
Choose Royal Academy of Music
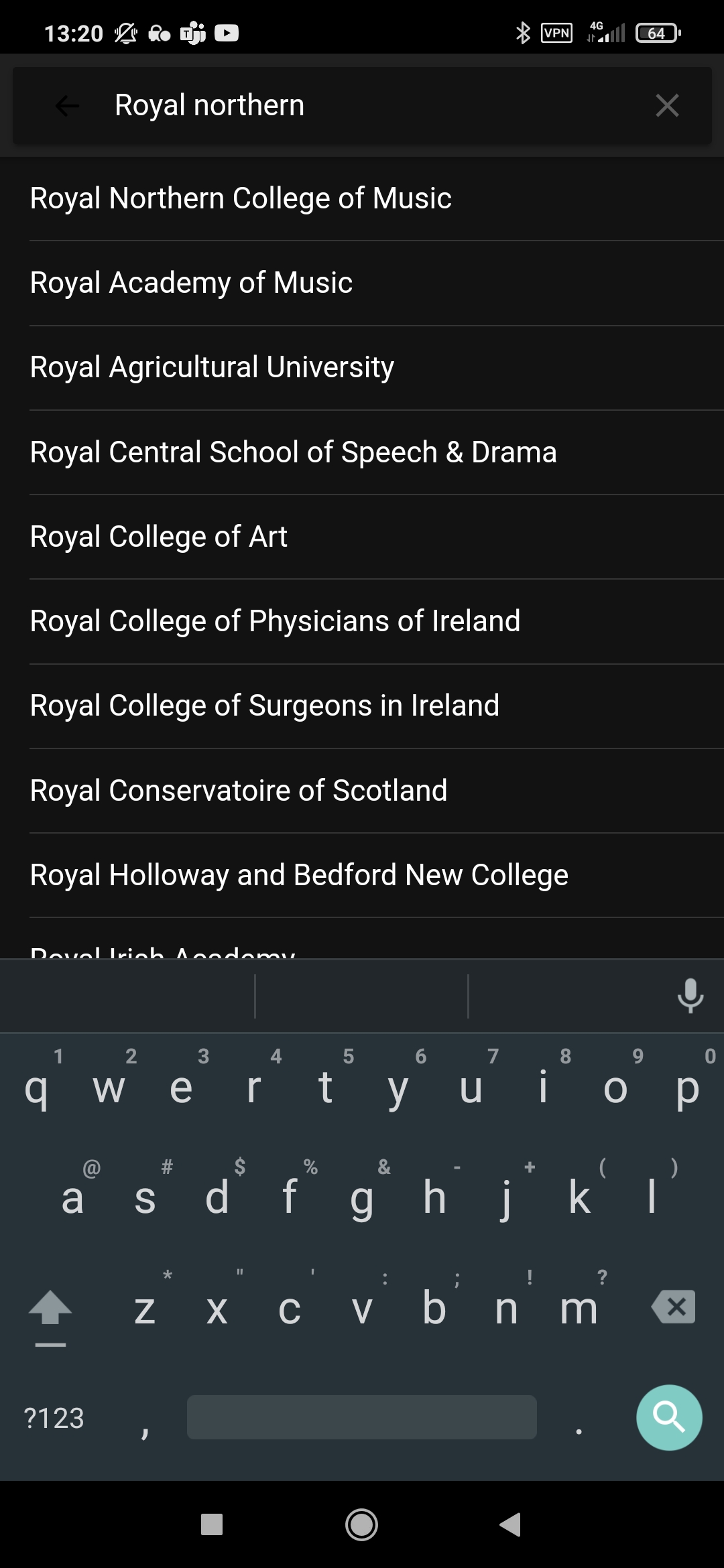191,283
